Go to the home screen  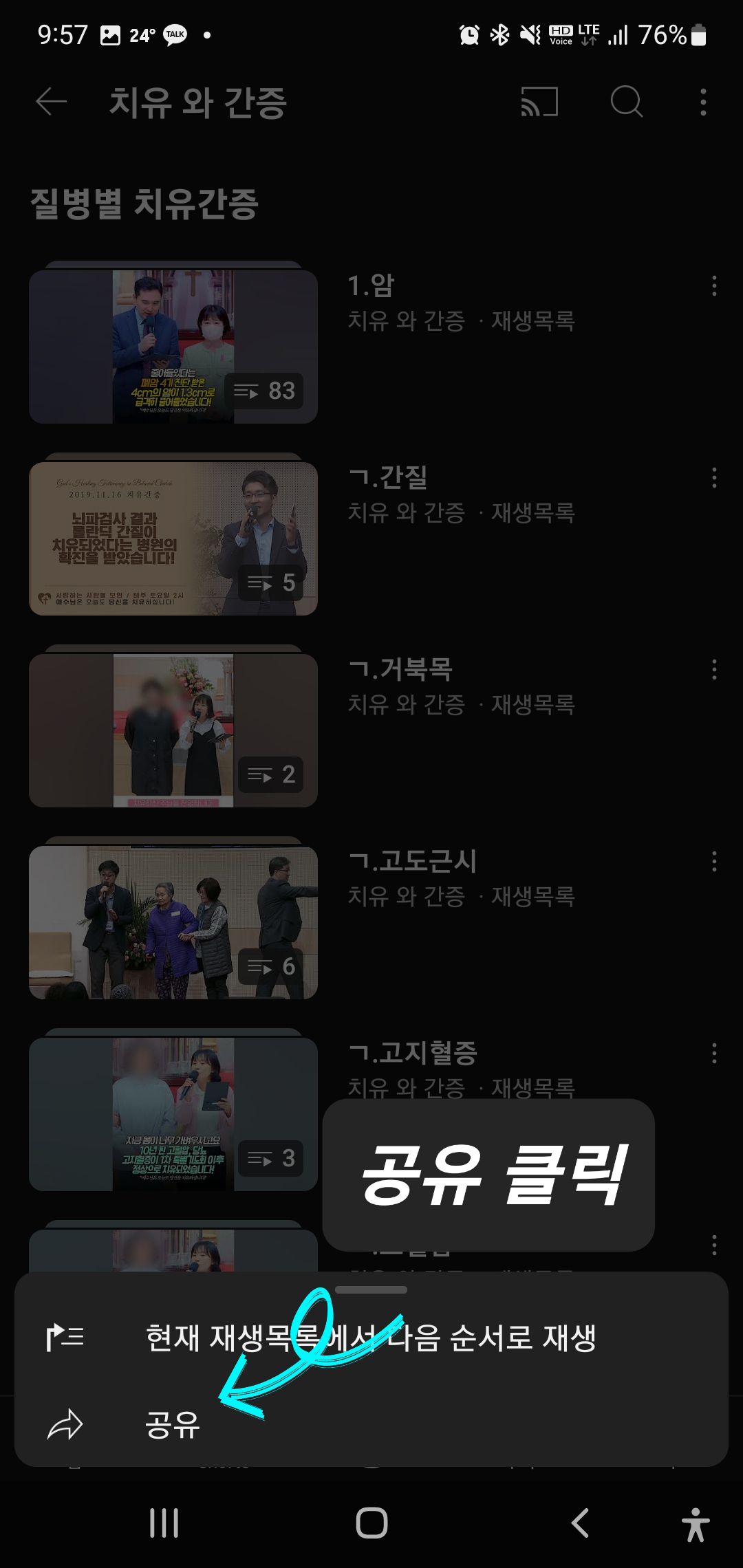tap(371, 1523)
